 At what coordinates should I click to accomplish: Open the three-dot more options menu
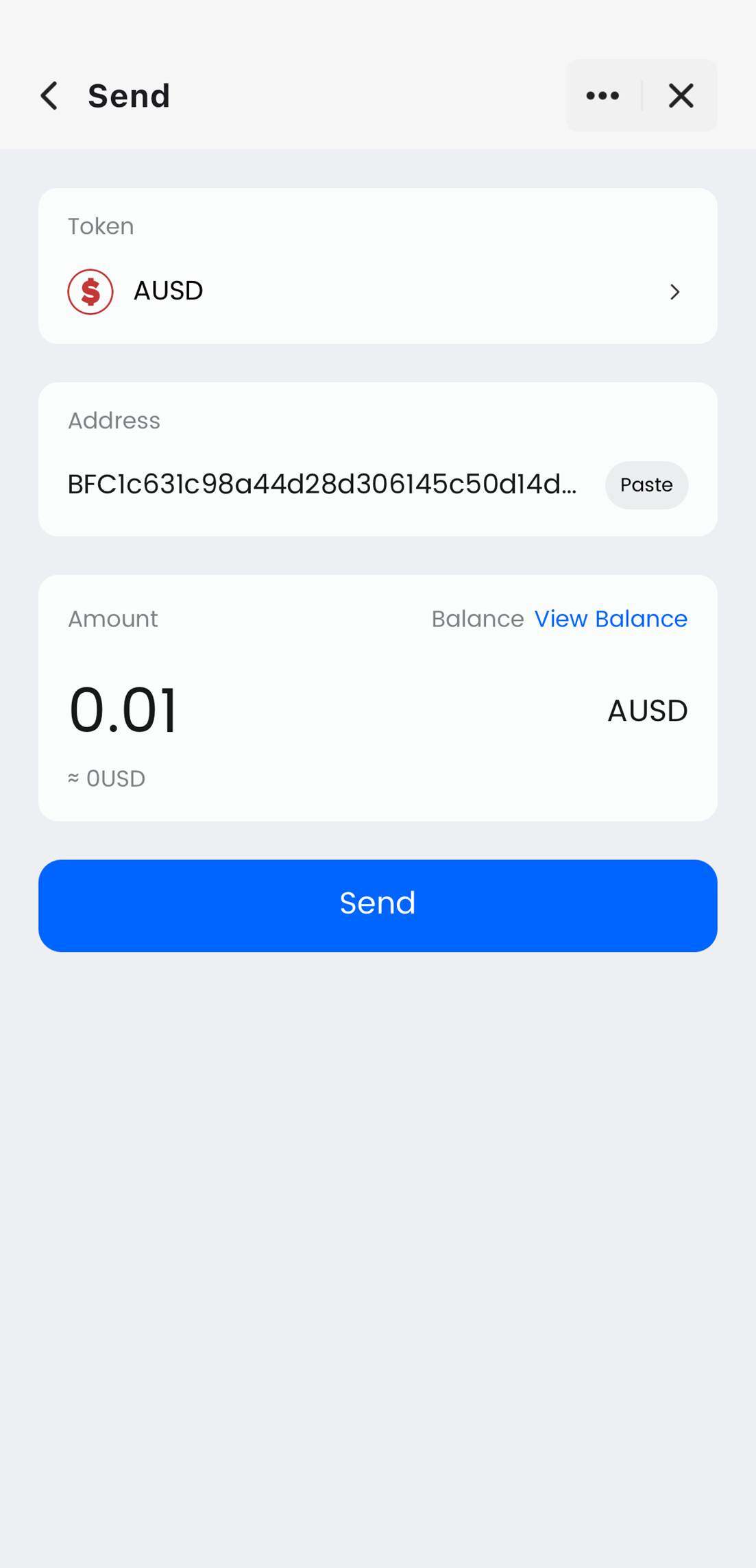pos(602,96)
